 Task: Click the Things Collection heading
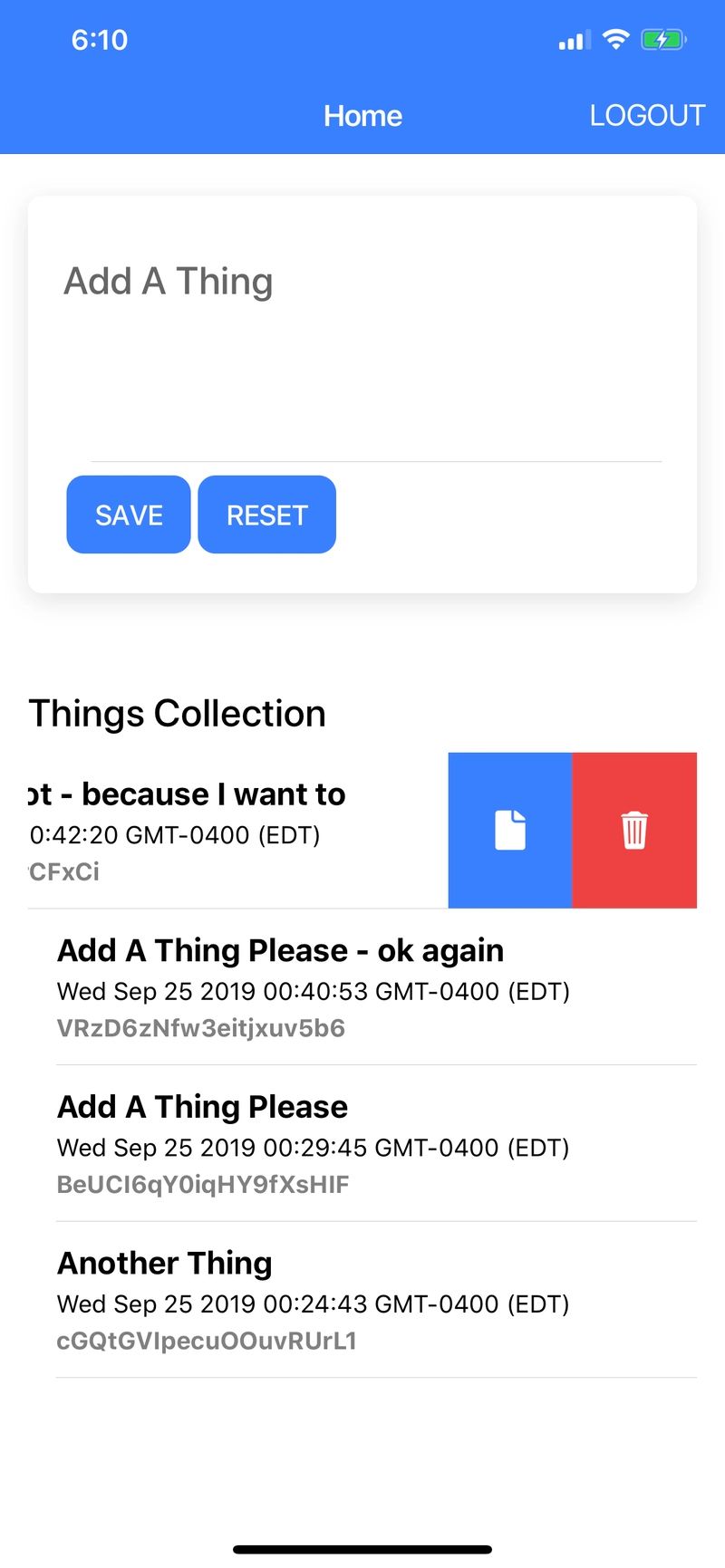click(x=178, y=713)
